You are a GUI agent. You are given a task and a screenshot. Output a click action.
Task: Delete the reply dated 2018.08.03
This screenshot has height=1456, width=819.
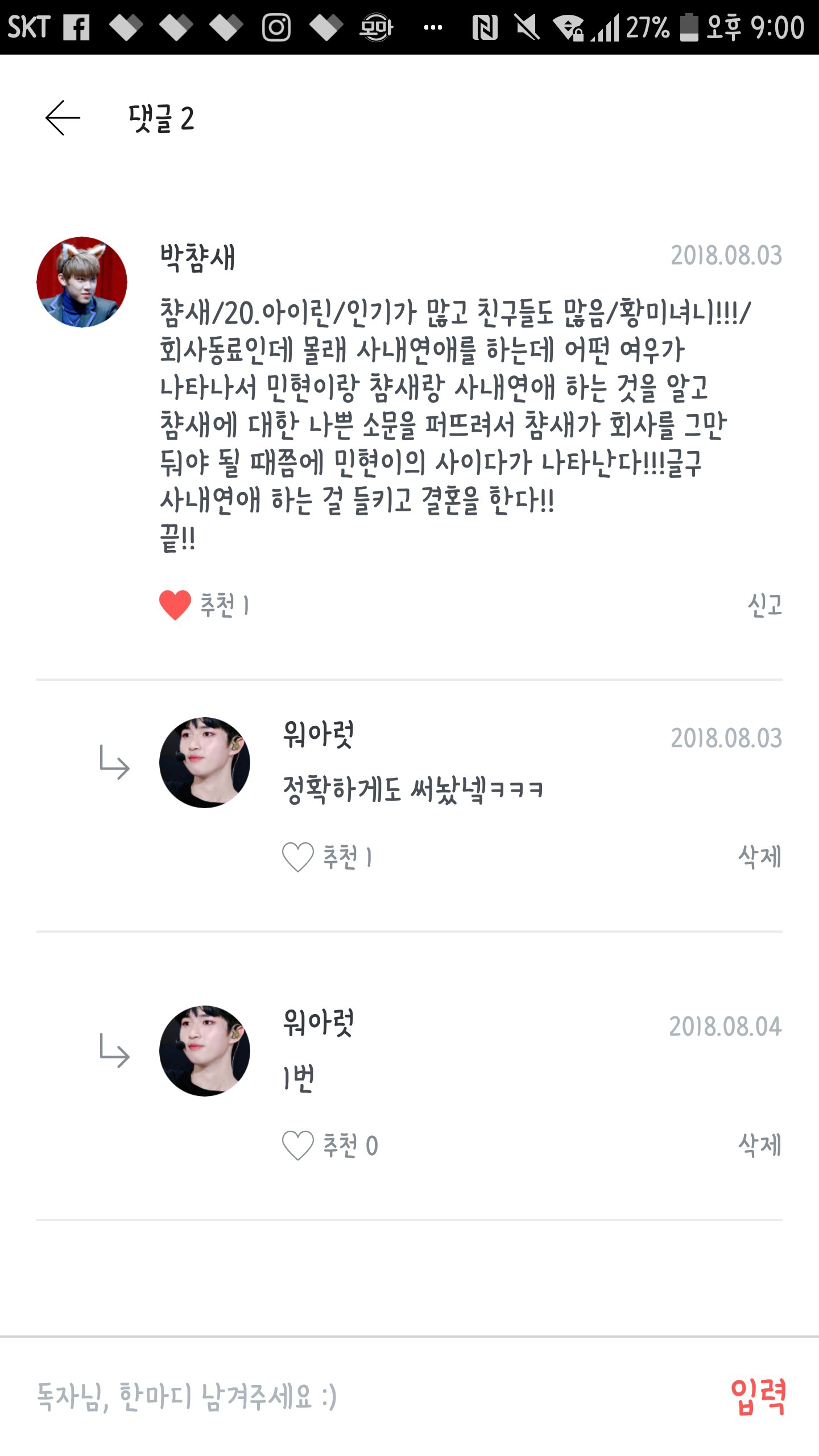[759, 857]
